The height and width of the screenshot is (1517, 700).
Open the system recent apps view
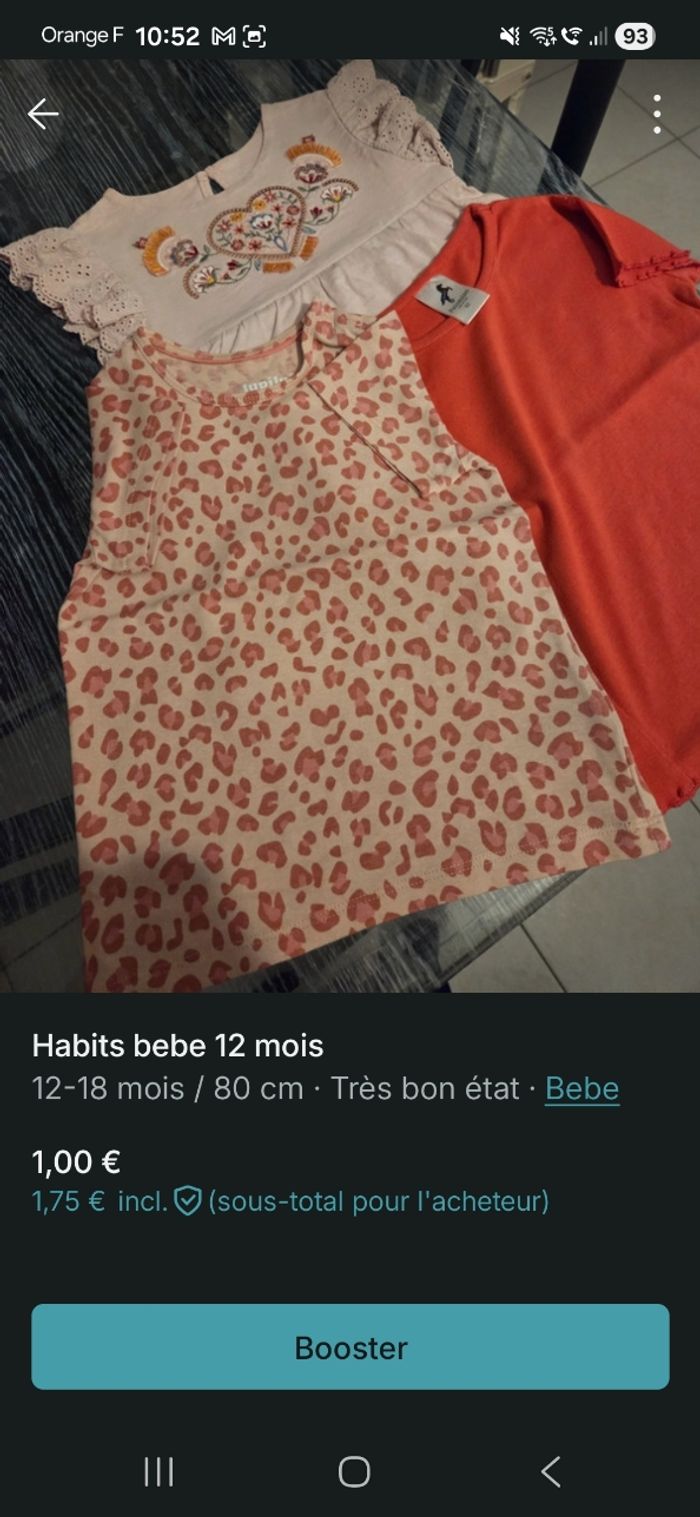point(159,1471)
